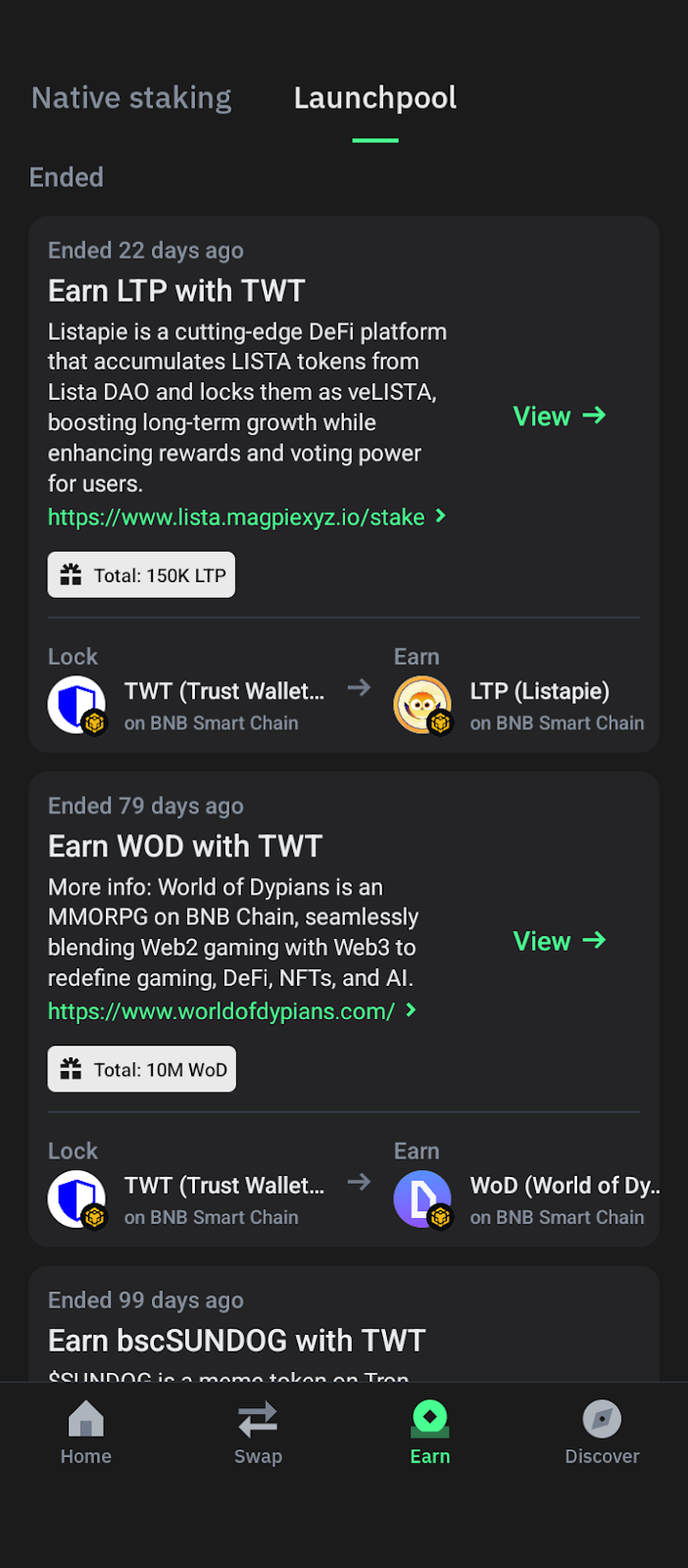Go to the Home tab

(86, 1434)
